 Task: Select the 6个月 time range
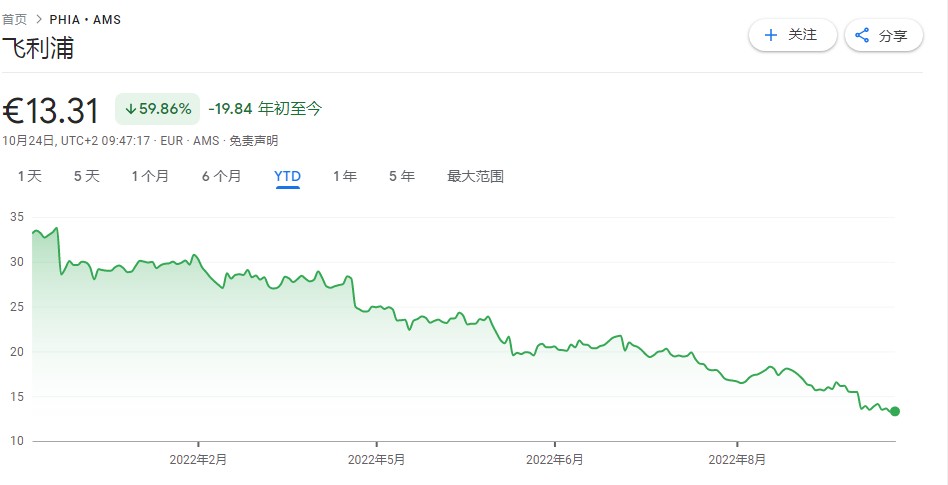pyautogui.click(x=221, y=176)
